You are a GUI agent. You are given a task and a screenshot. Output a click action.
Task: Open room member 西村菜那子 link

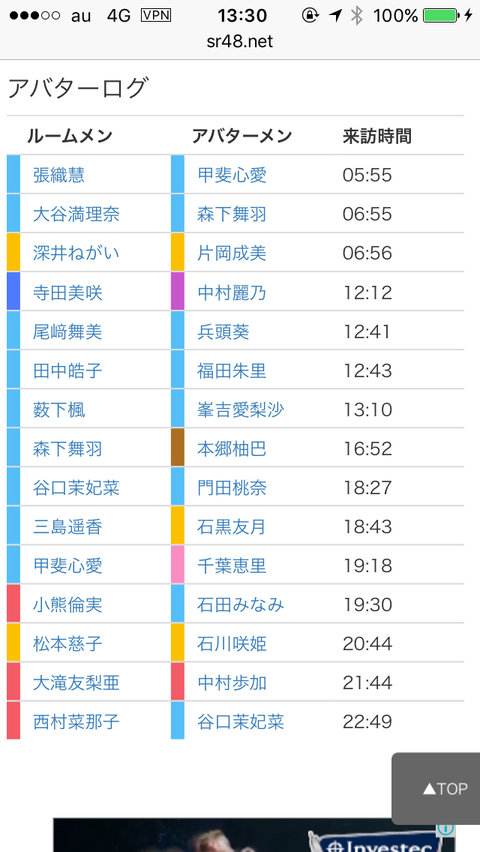pyautogui.click(x=76, y=722)
